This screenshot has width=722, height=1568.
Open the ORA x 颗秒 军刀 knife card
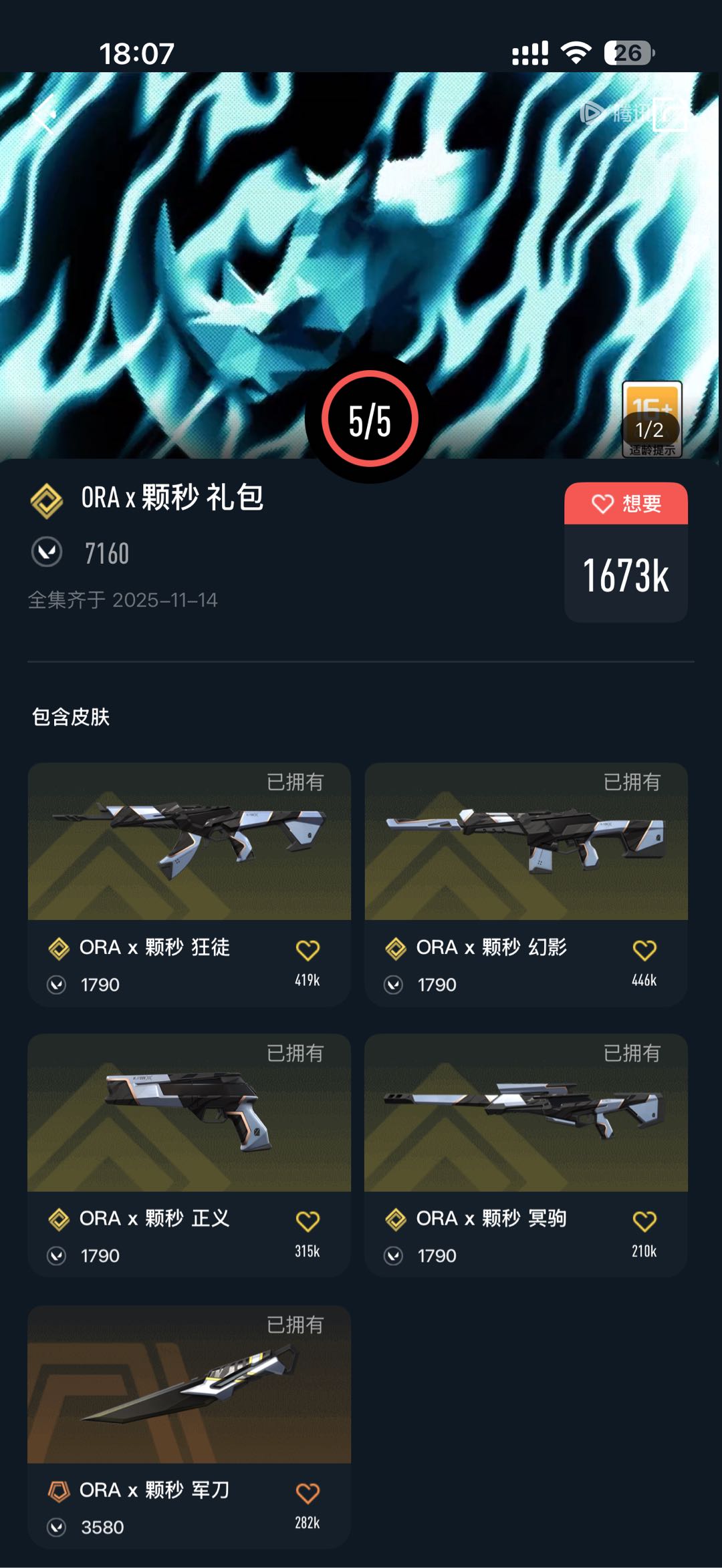coord(189,1427)
